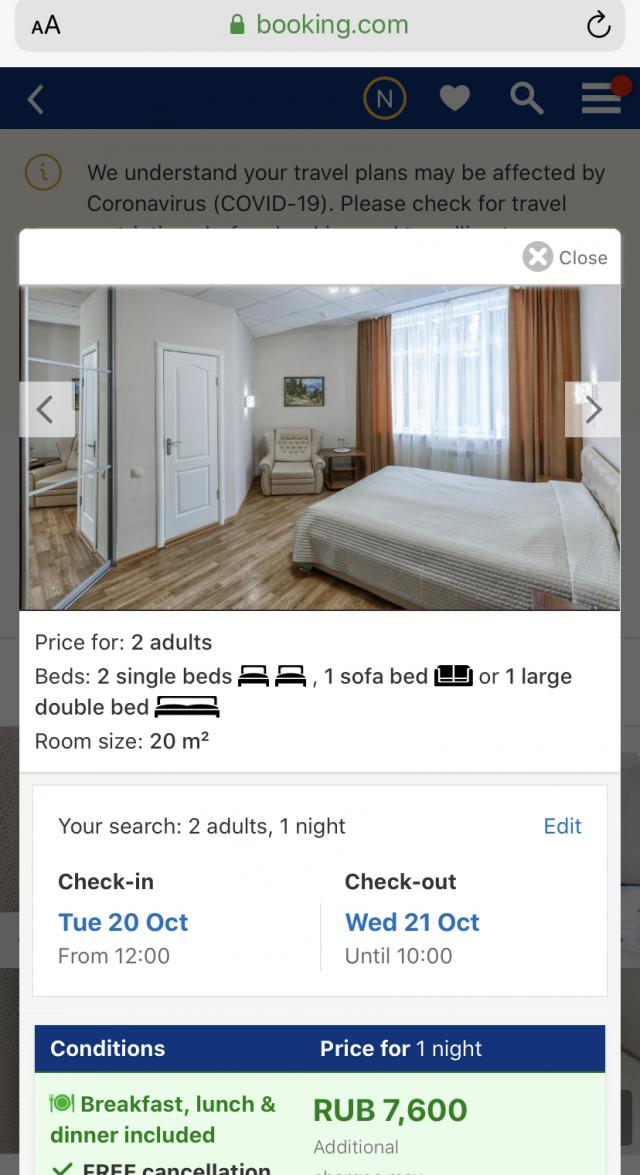640x1175 pixels.
Task: Edit the search dates and guests
Action: pyautogui.click(x=562, y=826)
